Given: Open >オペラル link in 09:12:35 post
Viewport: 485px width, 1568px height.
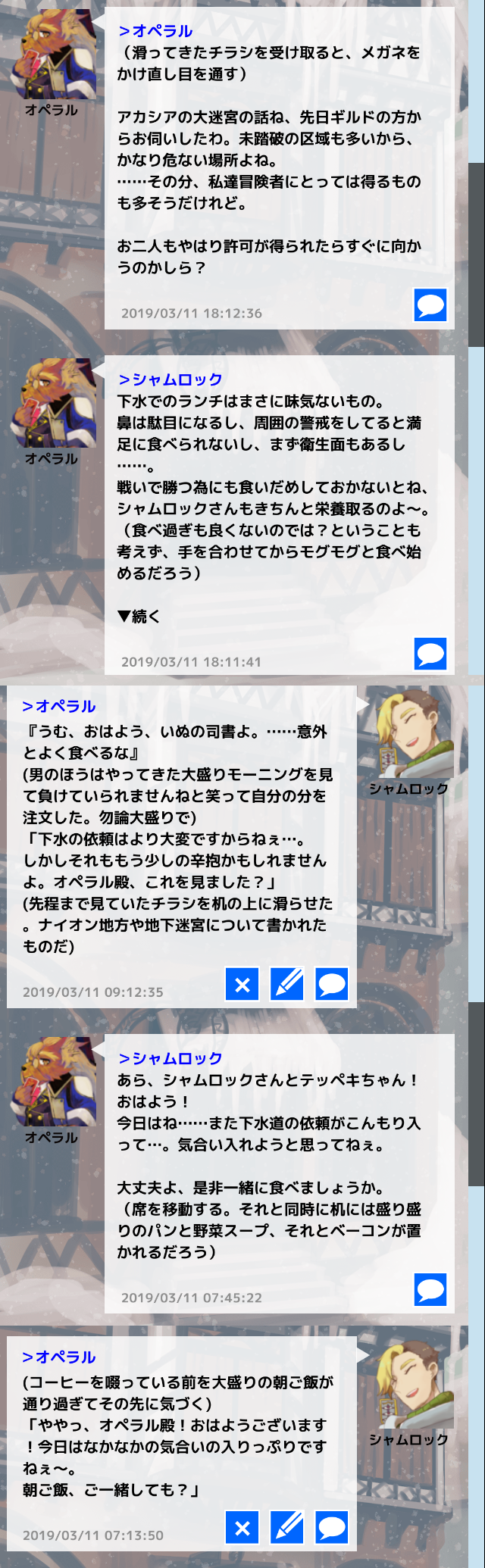Looking at the screenshot, I should 59,706.
